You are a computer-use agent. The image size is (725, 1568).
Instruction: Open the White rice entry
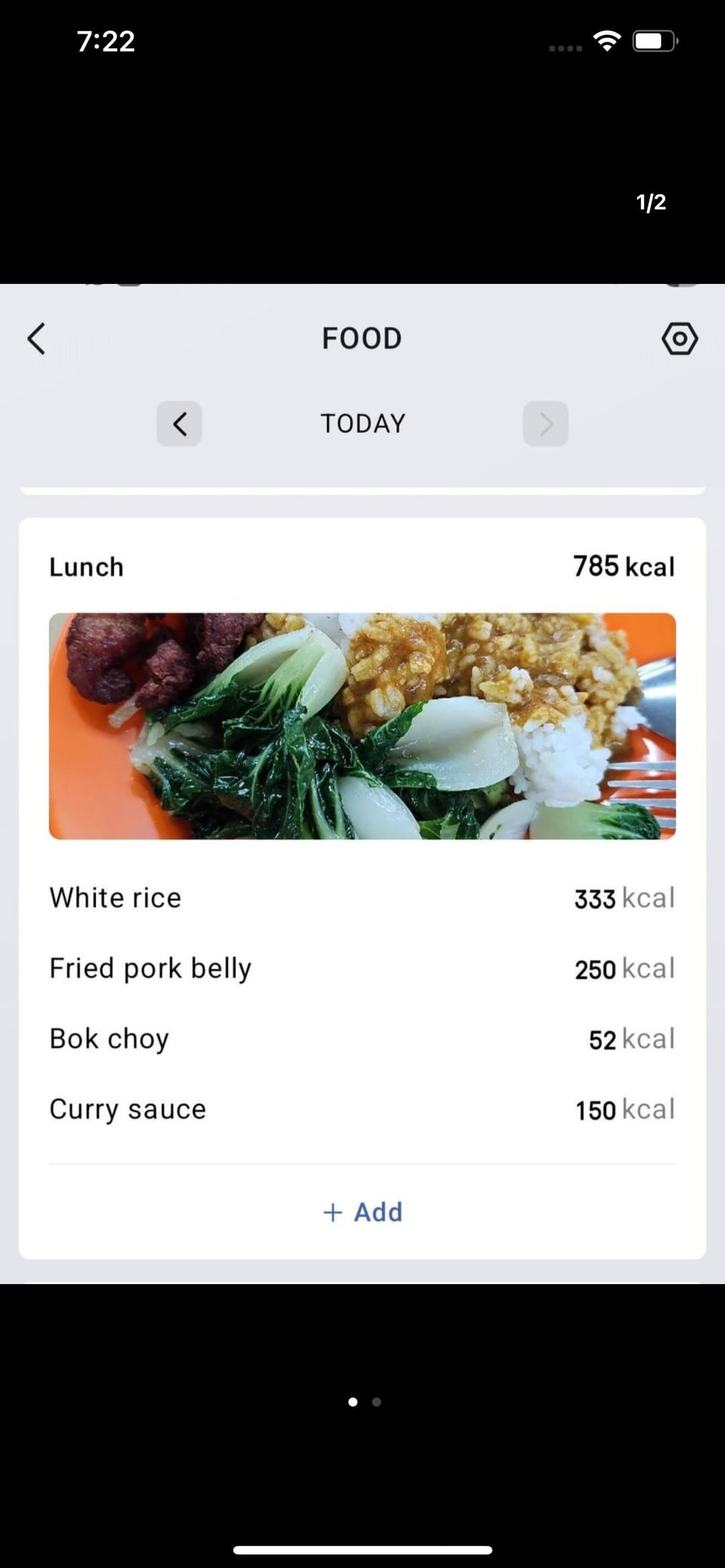362,898
